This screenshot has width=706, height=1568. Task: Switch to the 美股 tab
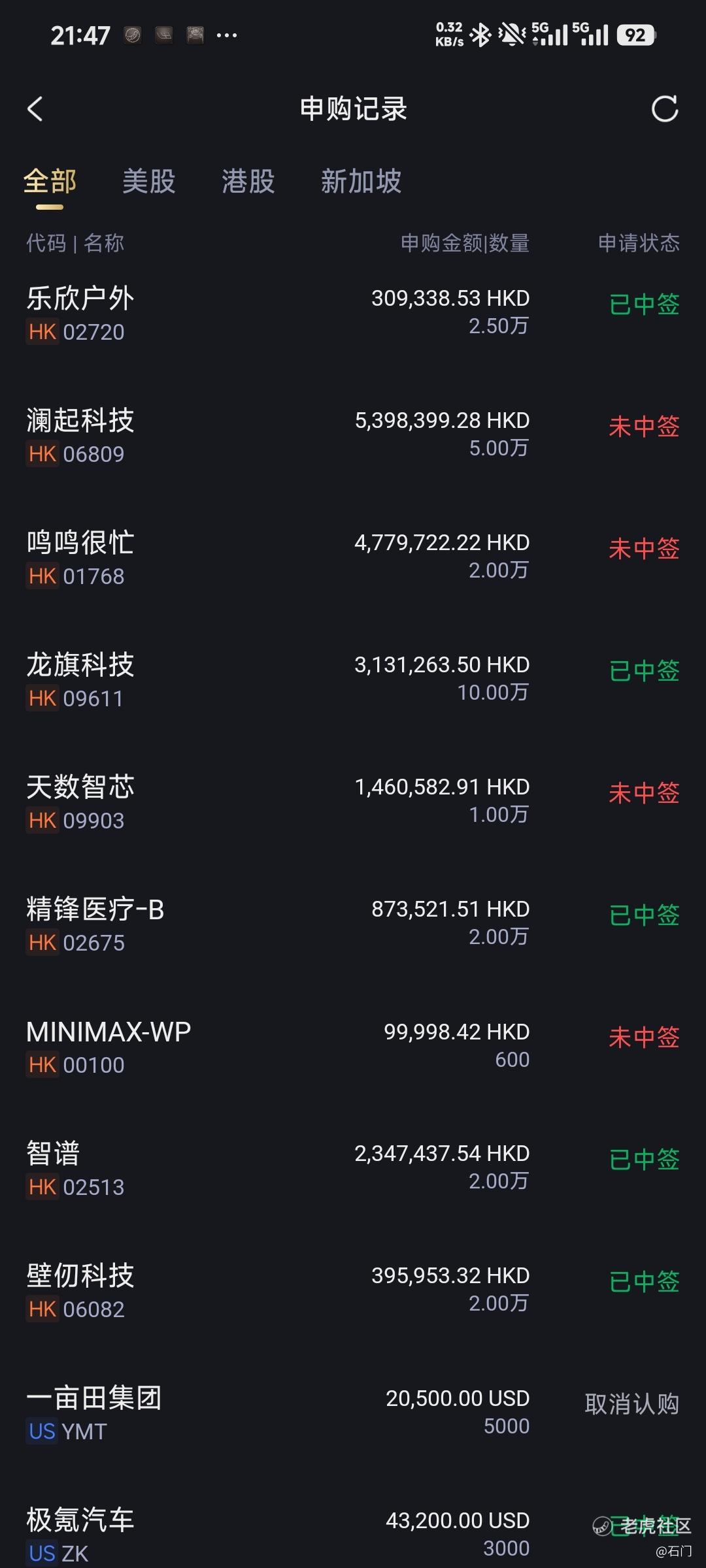149,182
